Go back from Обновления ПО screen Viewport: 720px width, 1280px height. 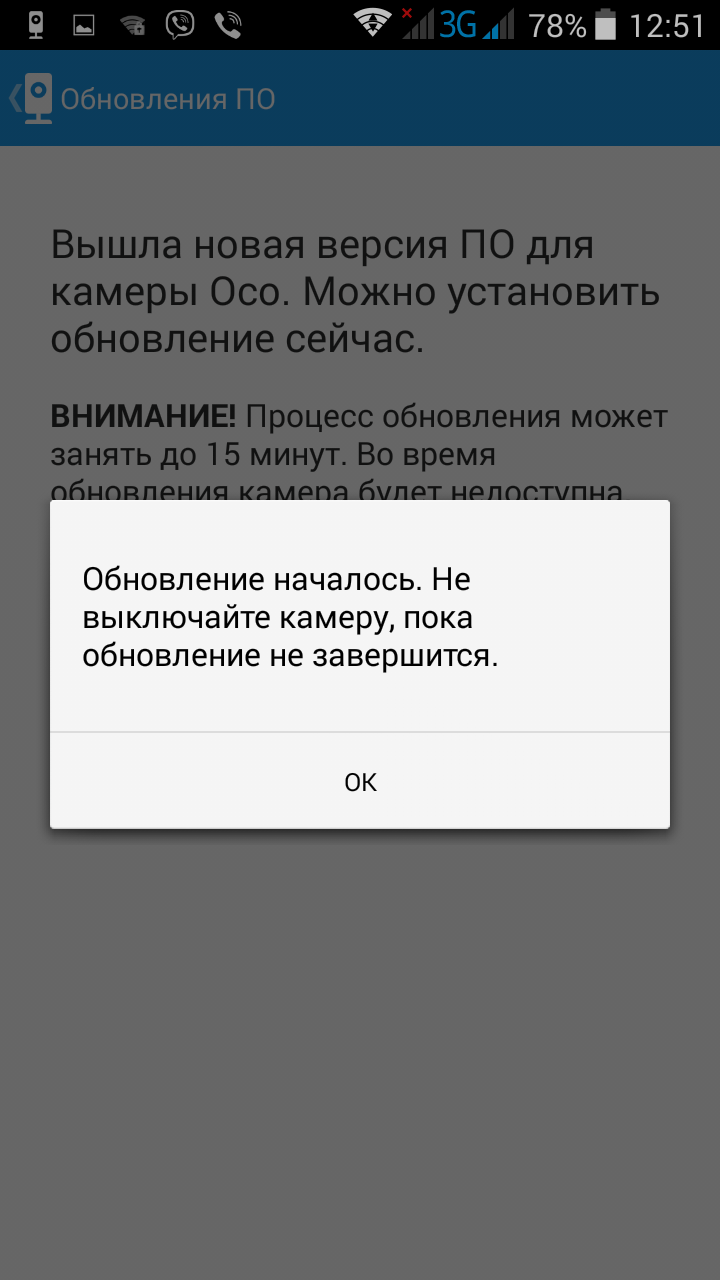[x=32, y=99]
